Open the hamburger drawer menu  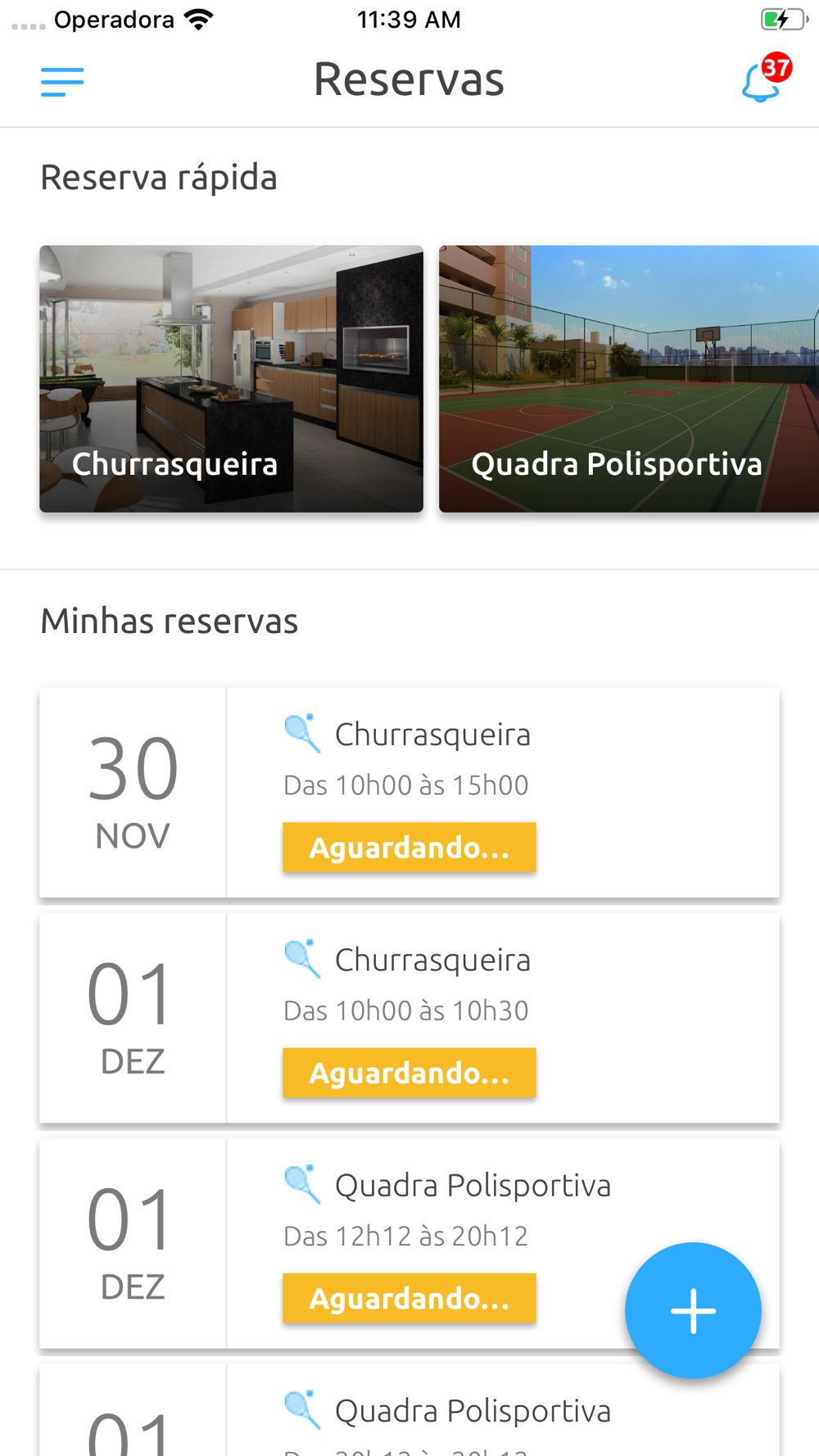pyautogui.click(x=62, y=82)
